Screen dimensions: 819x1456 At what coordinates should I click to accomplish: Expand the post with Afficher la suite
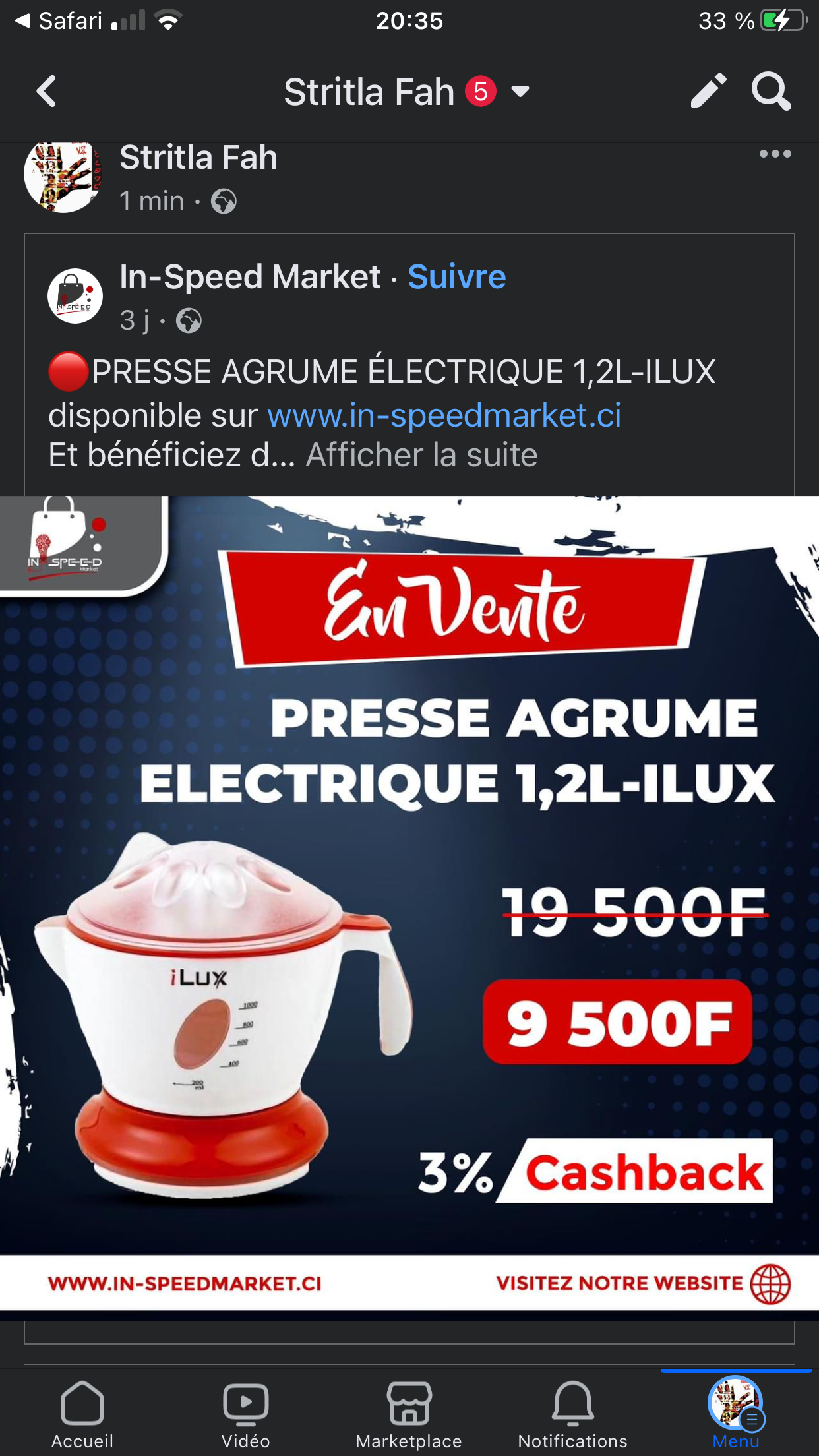tap(422, 455)
